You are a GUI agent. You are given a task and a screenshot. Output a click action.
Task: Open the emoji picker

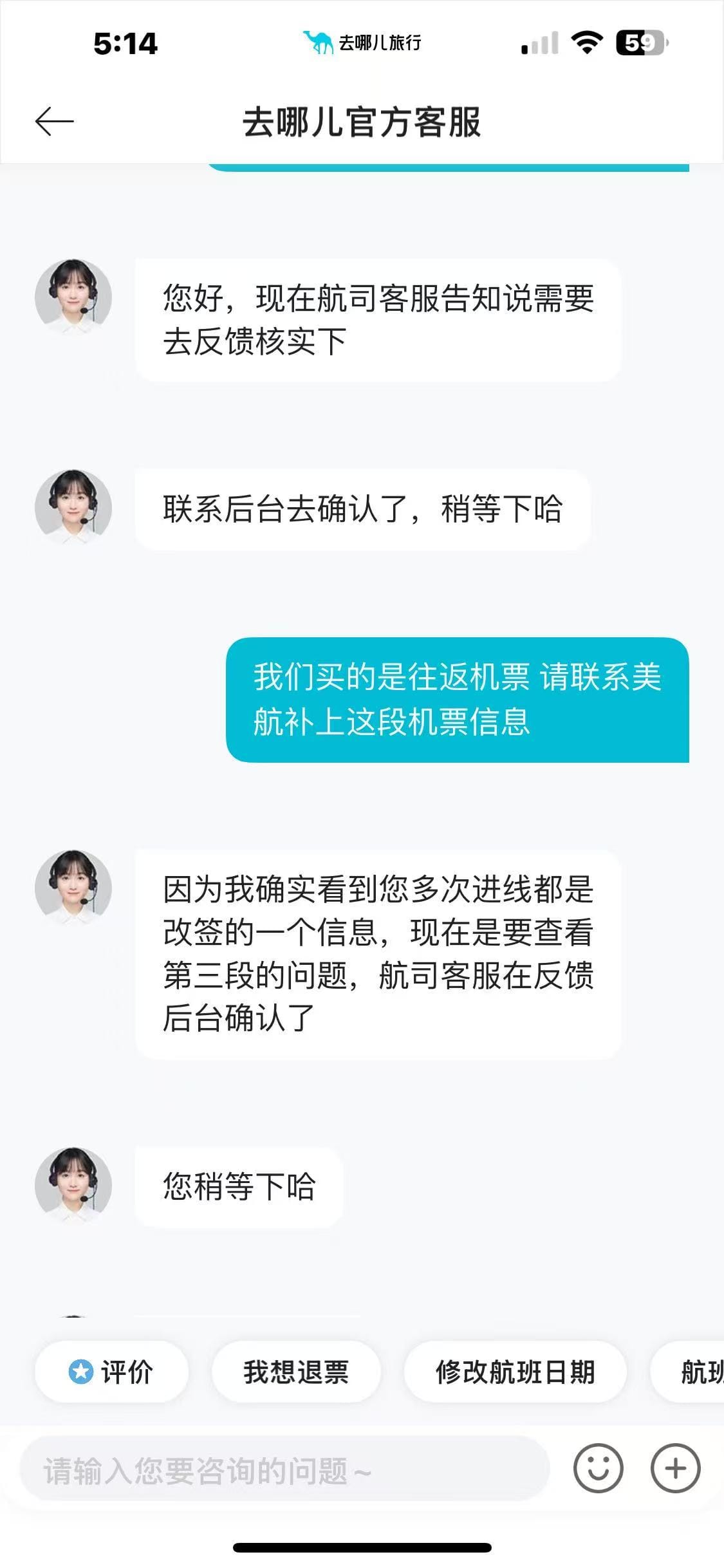click(x=598, y=1469)
